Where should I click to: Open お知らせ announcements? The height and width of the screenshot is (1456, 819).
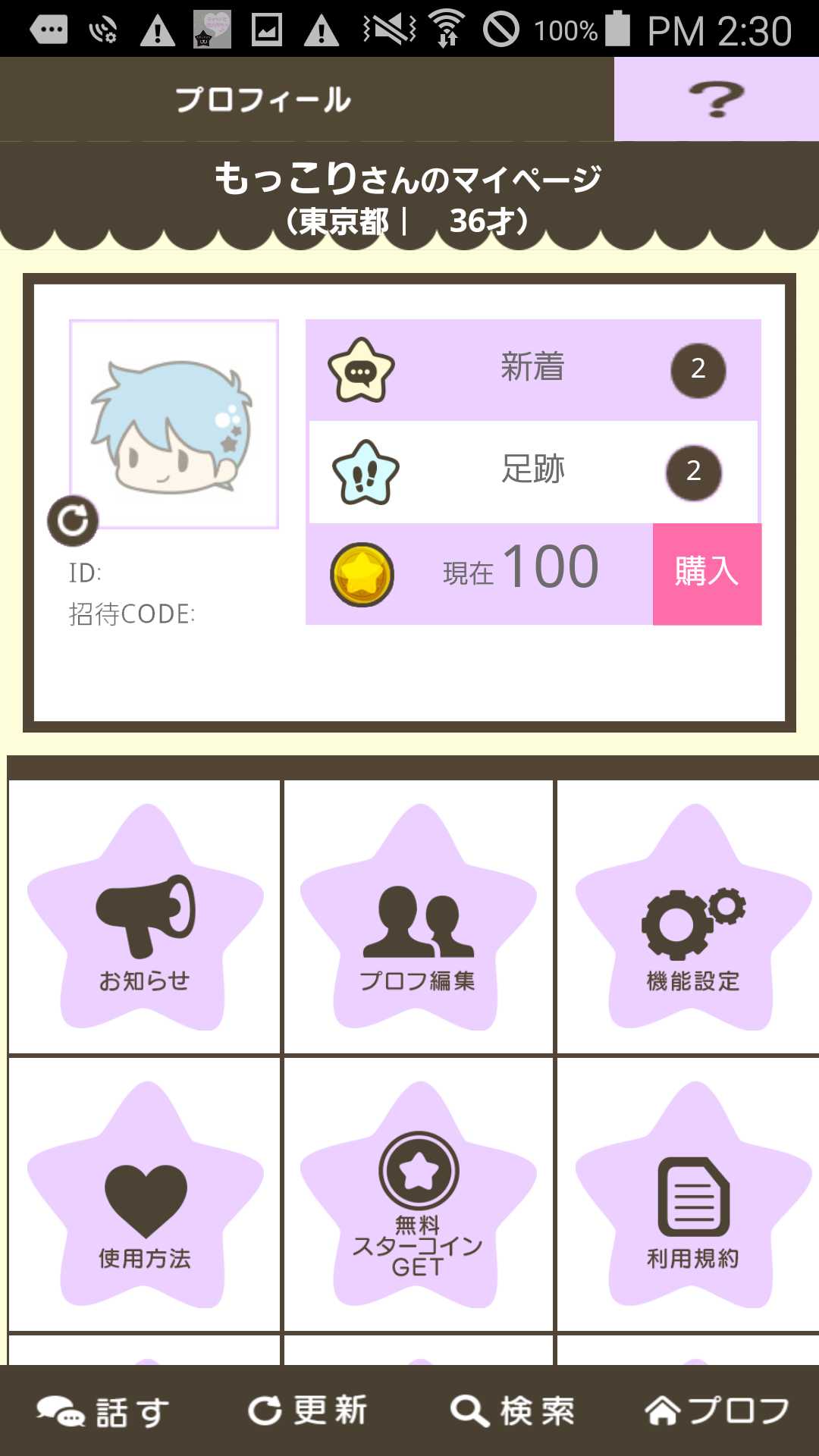click(144, 918)
